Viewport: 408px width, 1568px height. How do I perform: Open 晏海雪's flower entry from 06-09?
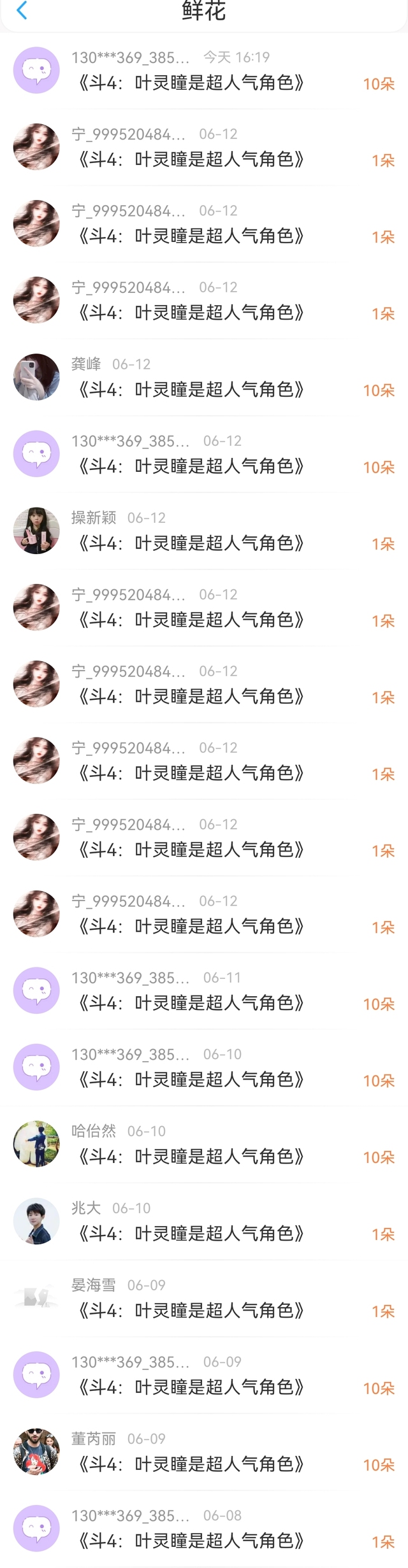(x=204, y=1298)
